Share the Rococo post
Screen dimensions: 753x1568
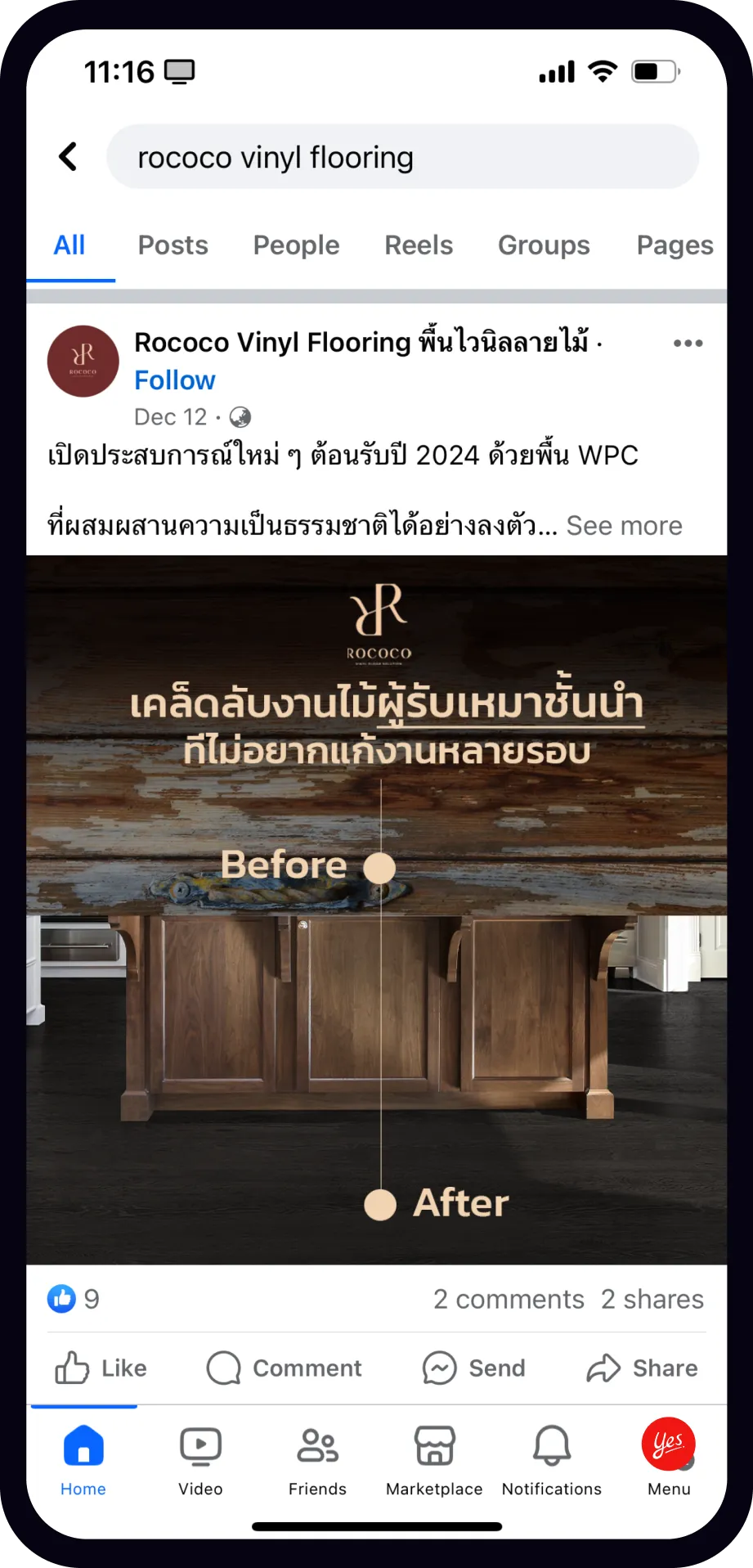(x=643, y=1368)
